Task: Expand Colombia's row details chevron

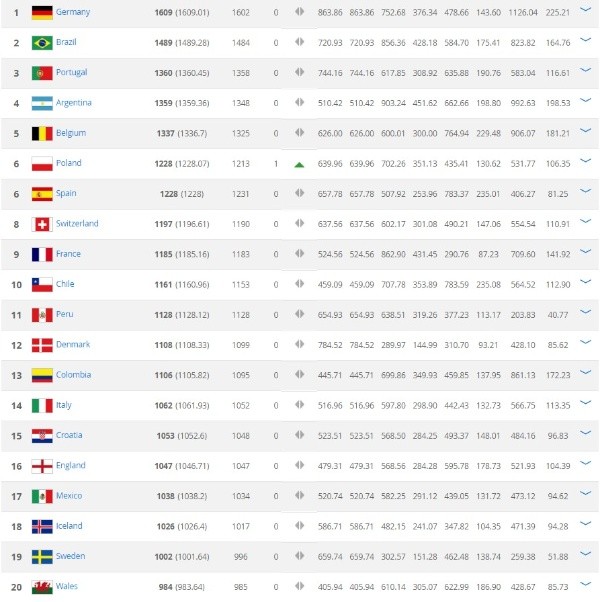Action: [586, 374]
